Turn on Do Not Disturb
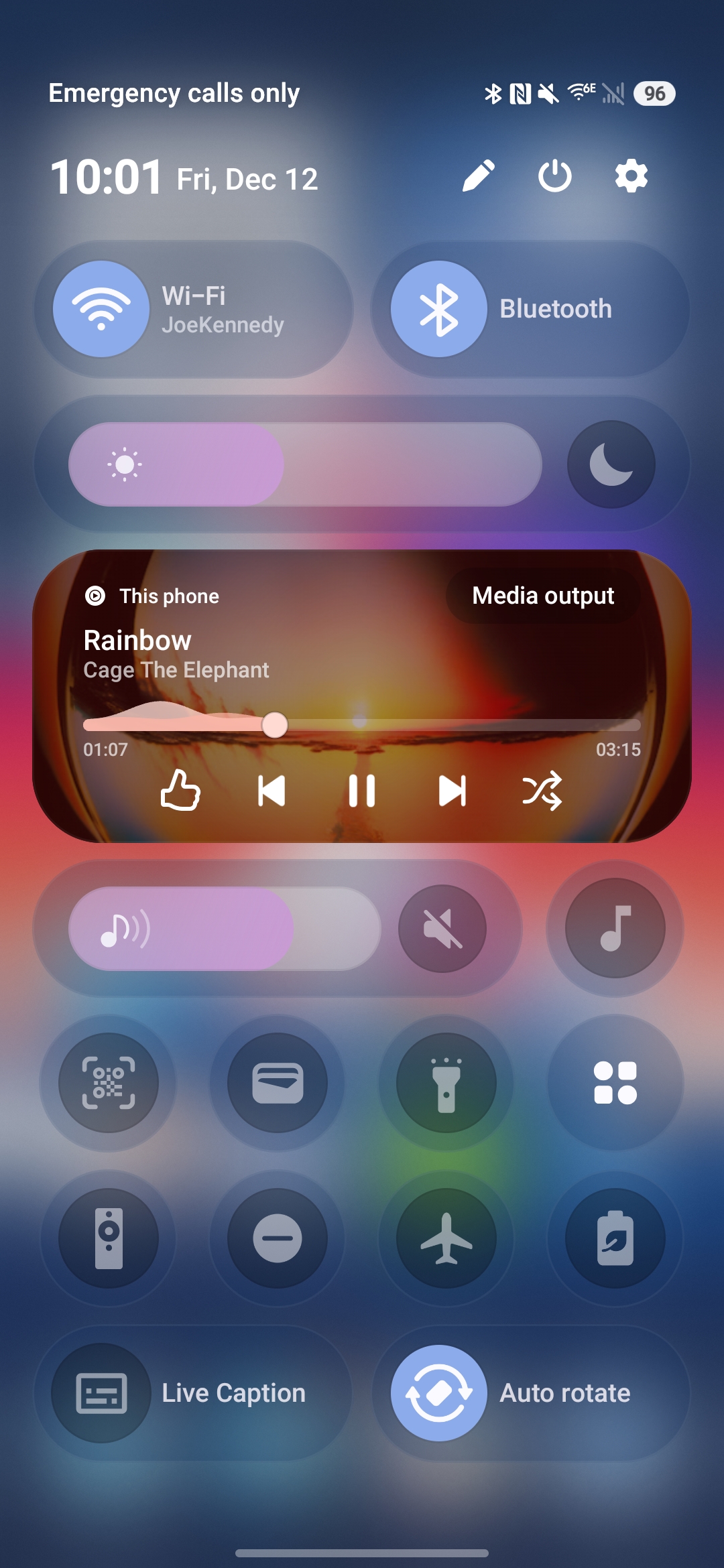Image resolution: width=724 pixels, height=1568 pixels. coord(278,1238)
